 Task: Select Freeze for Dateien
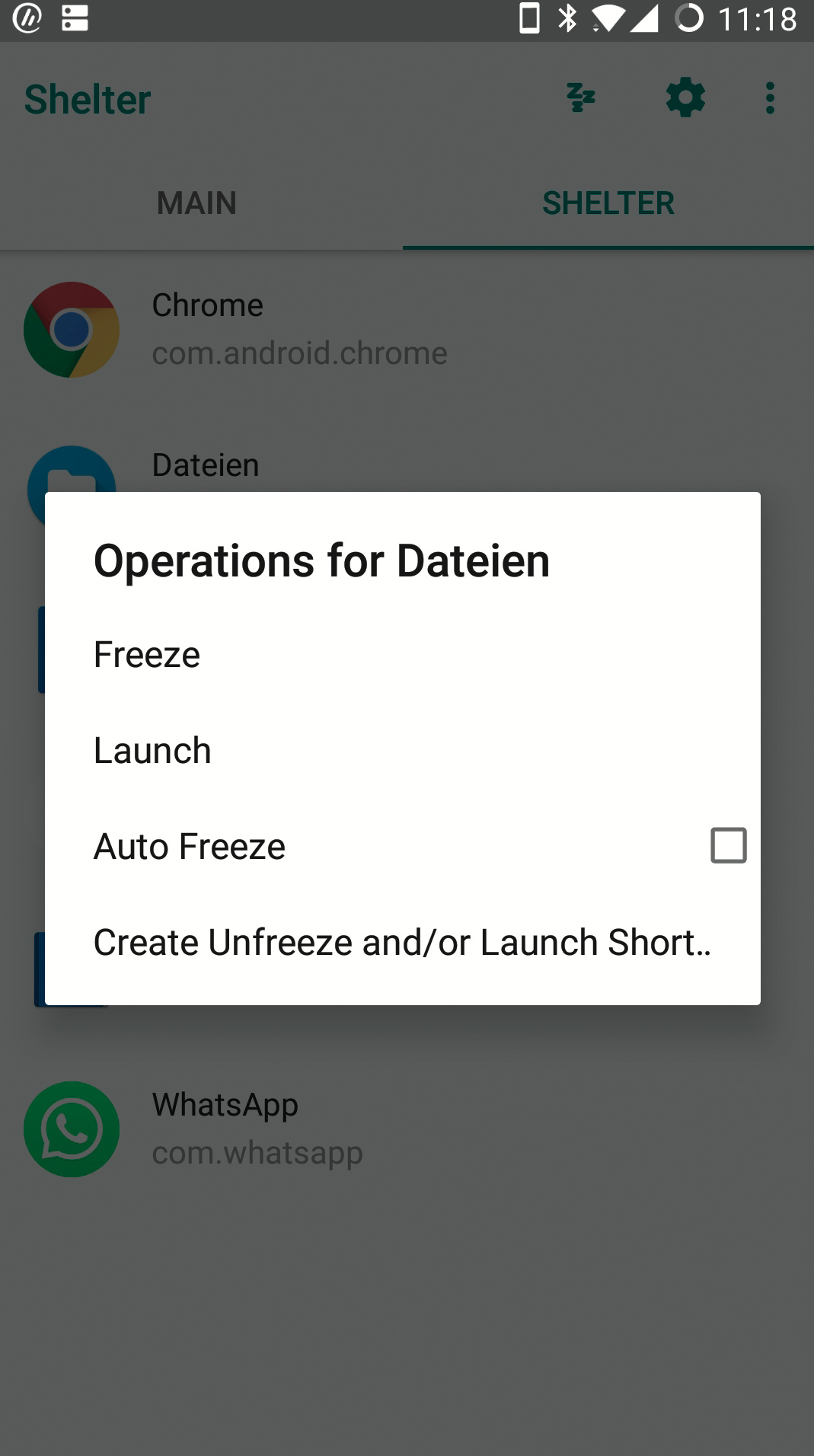(147, 655)
